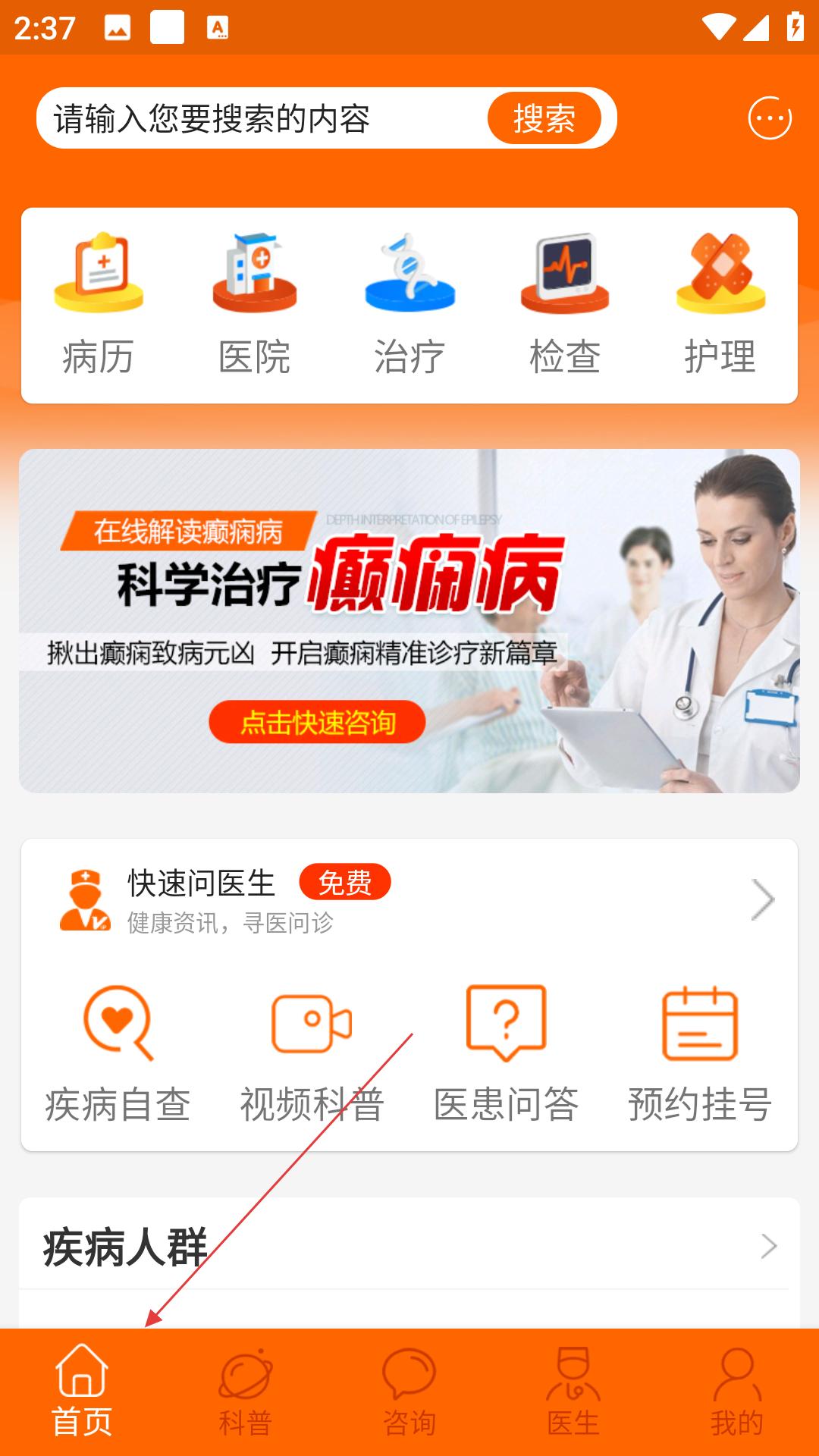Open 病历 medical records
The height and width of the screenshot is (1456, 819).
point(99,305)
